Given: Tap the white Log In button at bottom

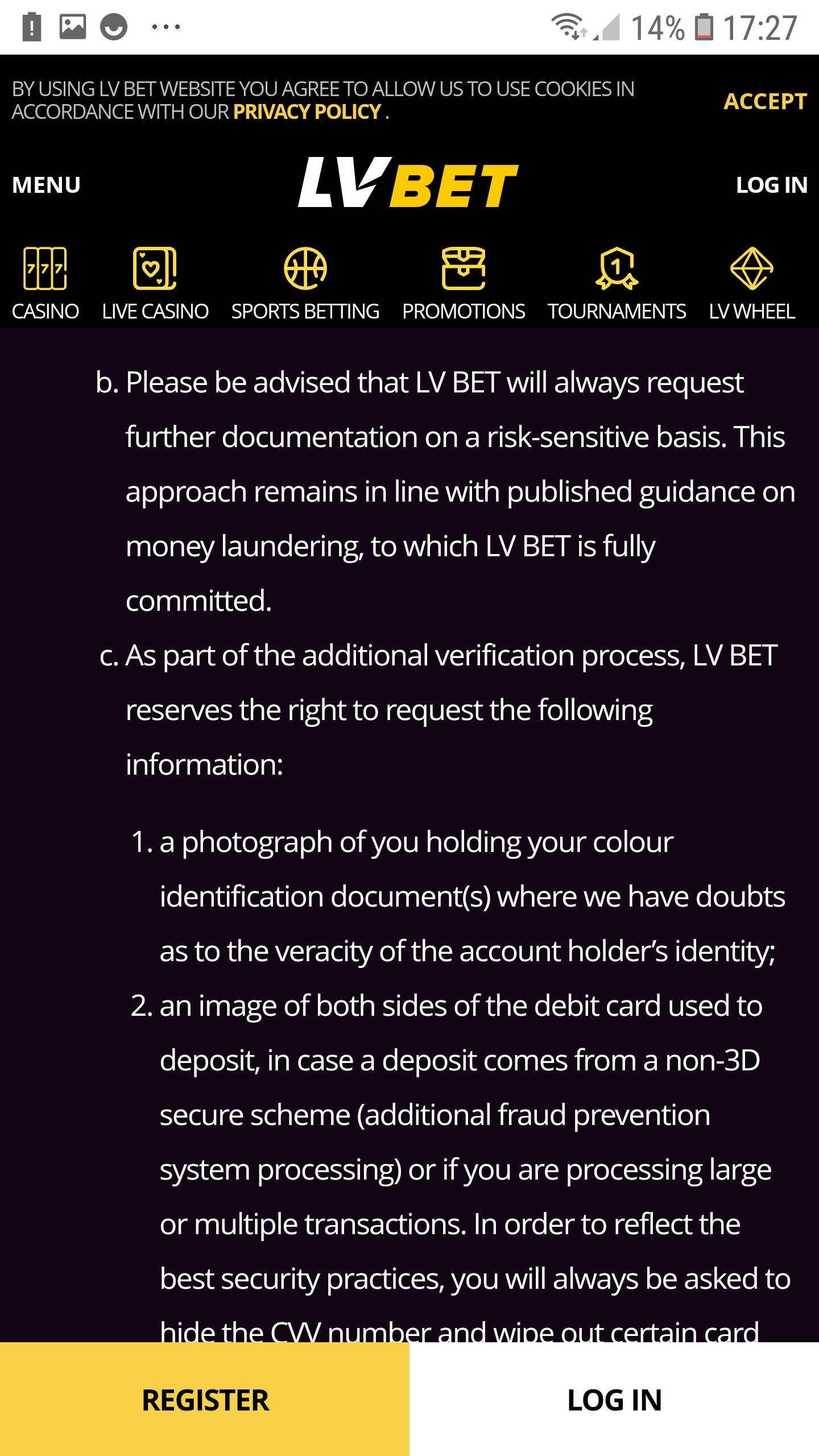Looking at the screenshot, I should (614, 1399).
